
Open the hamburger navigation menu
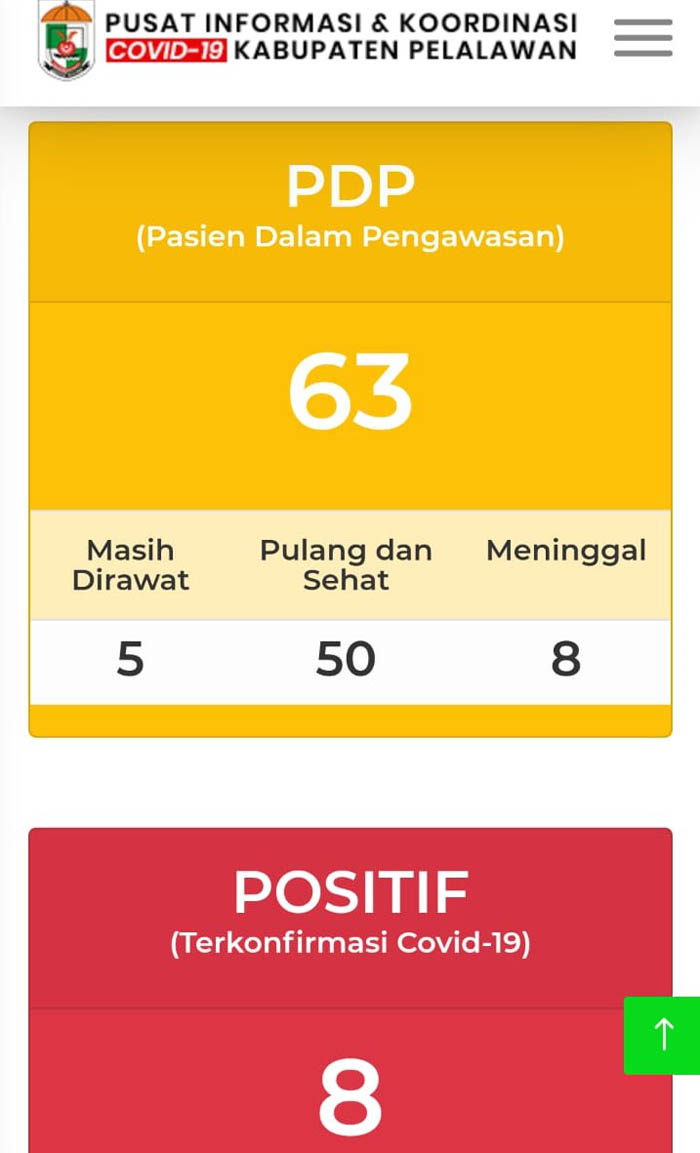(x=643, y=39)
